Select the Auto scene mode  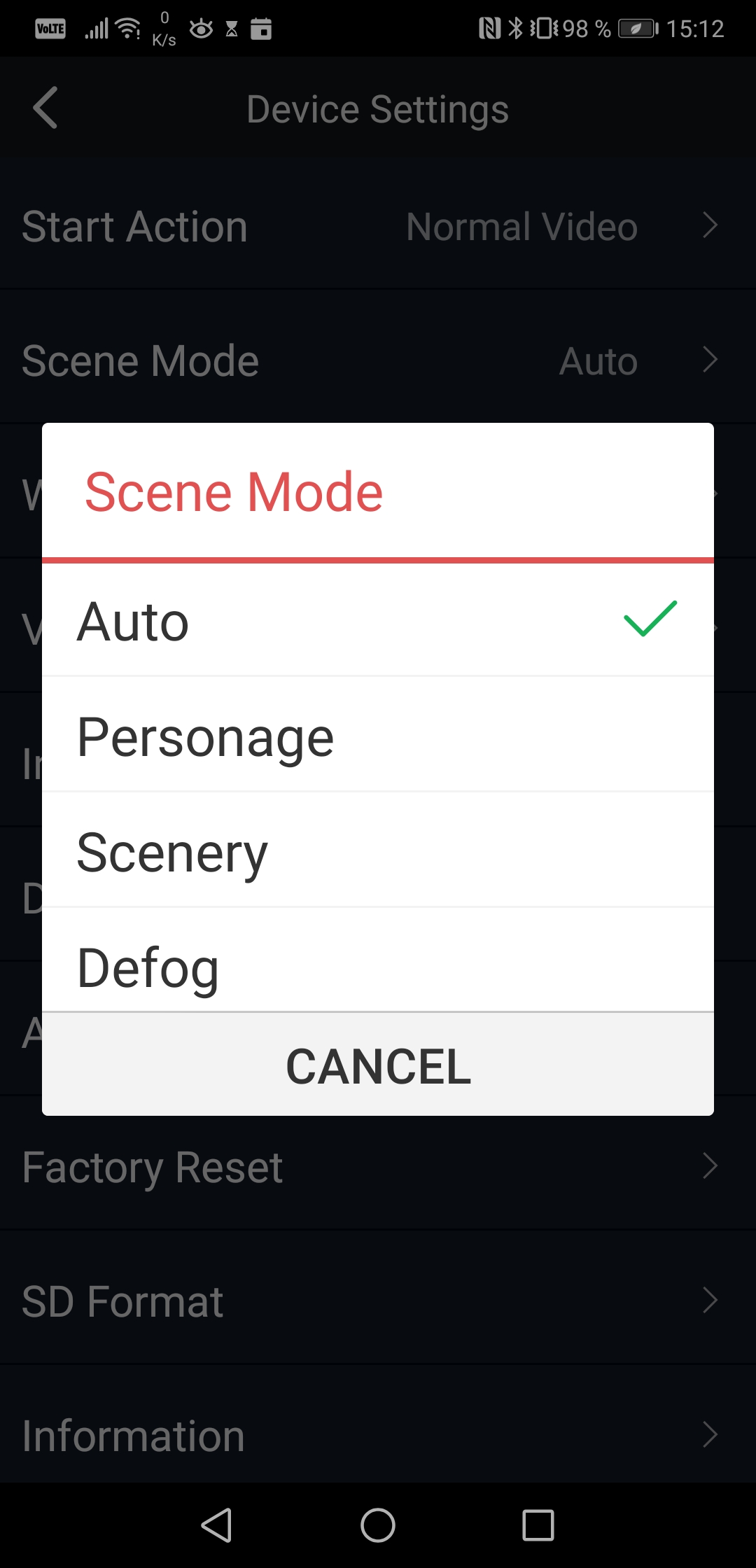coord(378,620)
